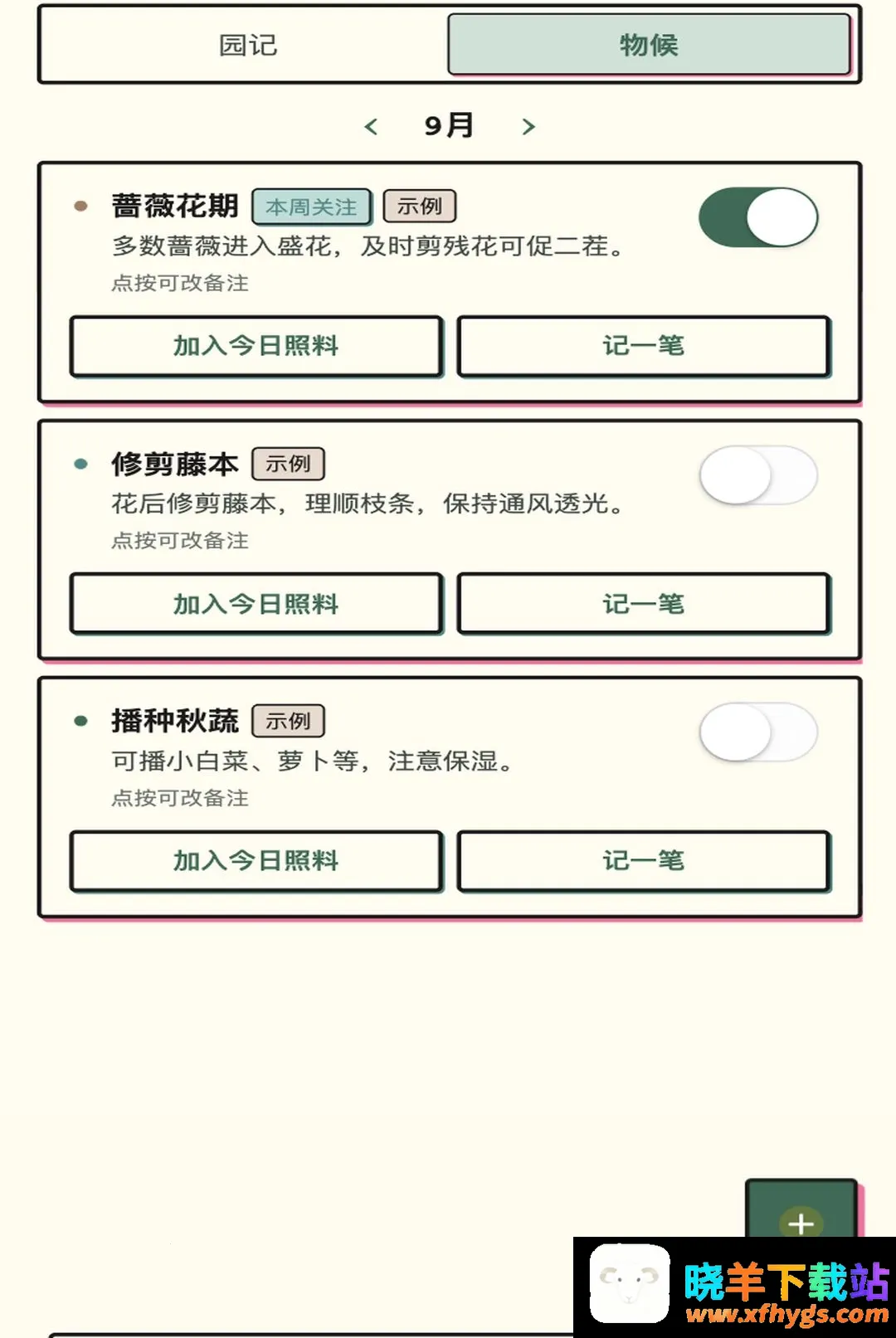Tap the plus floating add button

801,1211
